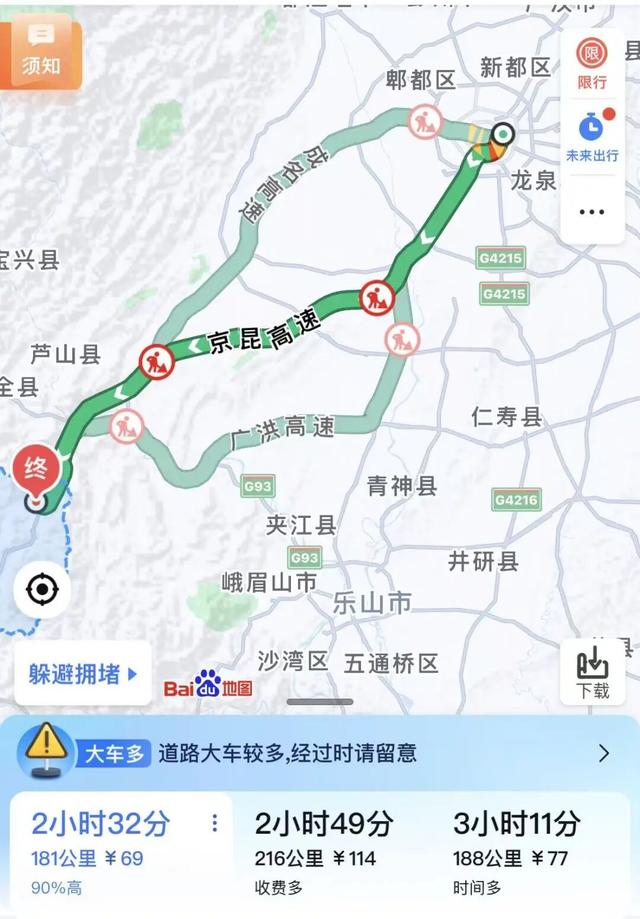Open route preferences dots beside 2小时32分
The image size is (640, 919).
coord(214,824)
